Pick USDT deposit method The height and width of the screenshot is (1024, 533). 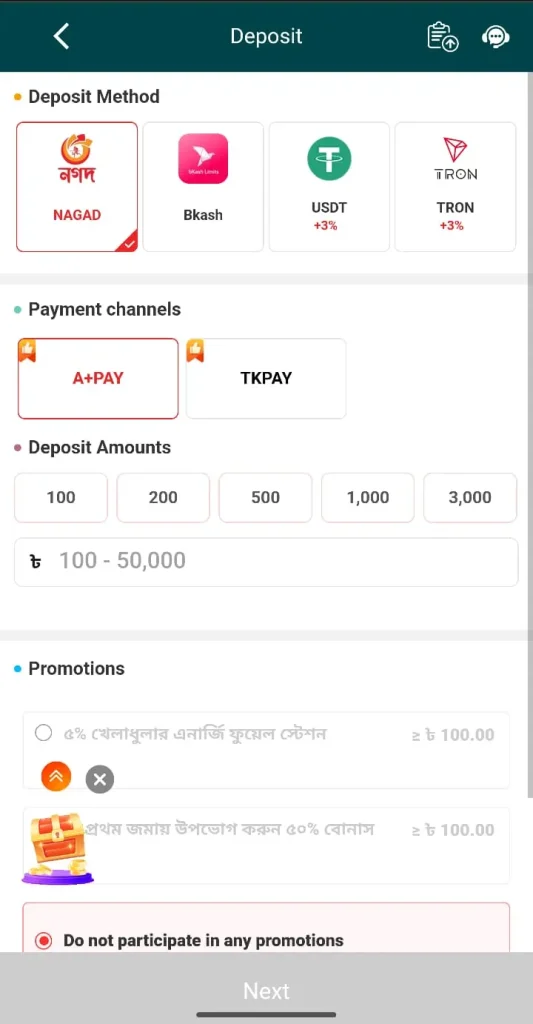329,187
